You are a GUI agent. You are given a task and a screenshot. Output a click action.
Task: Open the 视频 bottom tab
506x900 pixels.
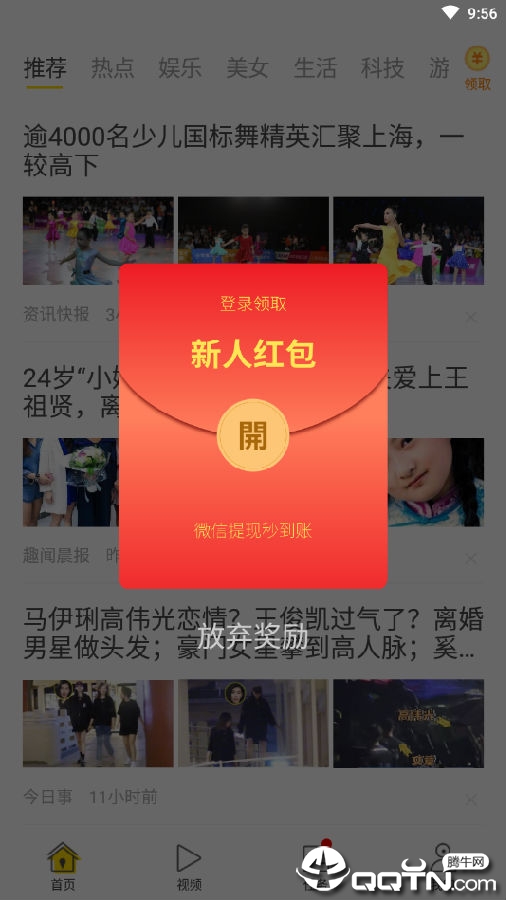tap(189, 866)
